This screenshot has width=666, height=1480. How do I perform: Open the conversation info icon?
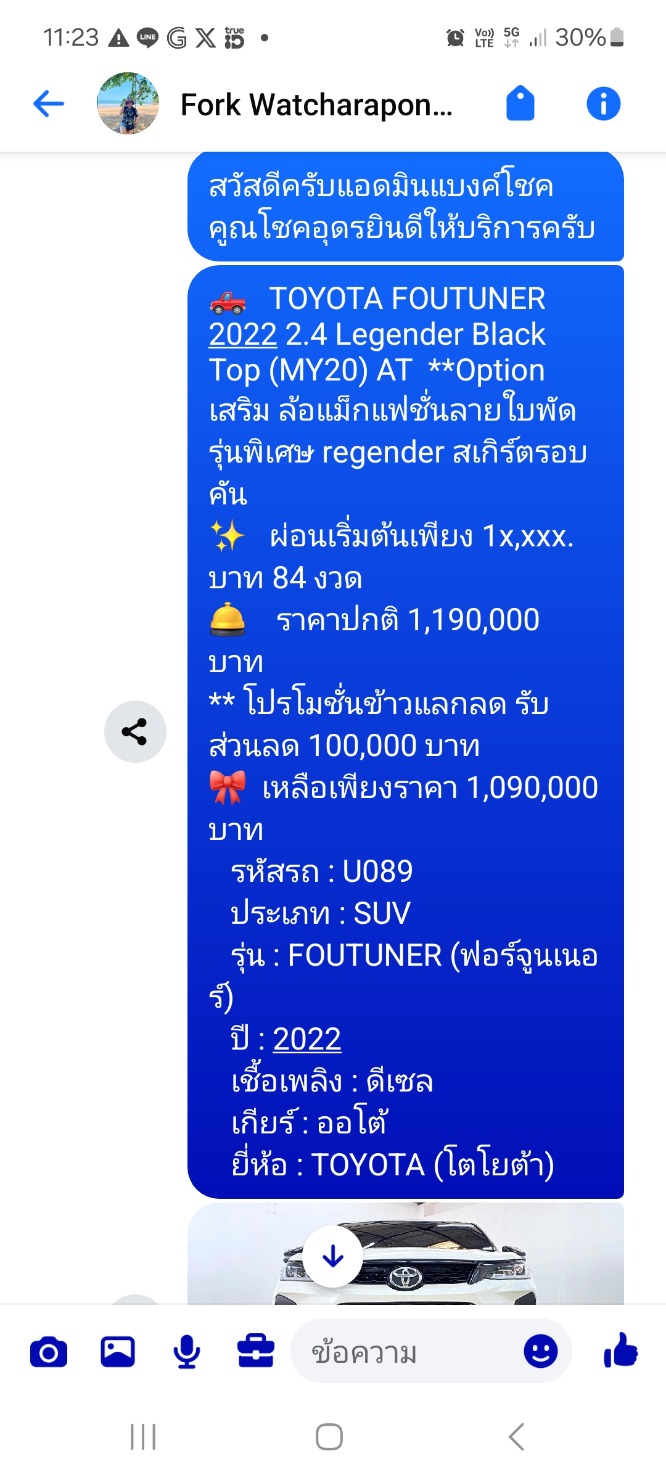coord(603,103)
